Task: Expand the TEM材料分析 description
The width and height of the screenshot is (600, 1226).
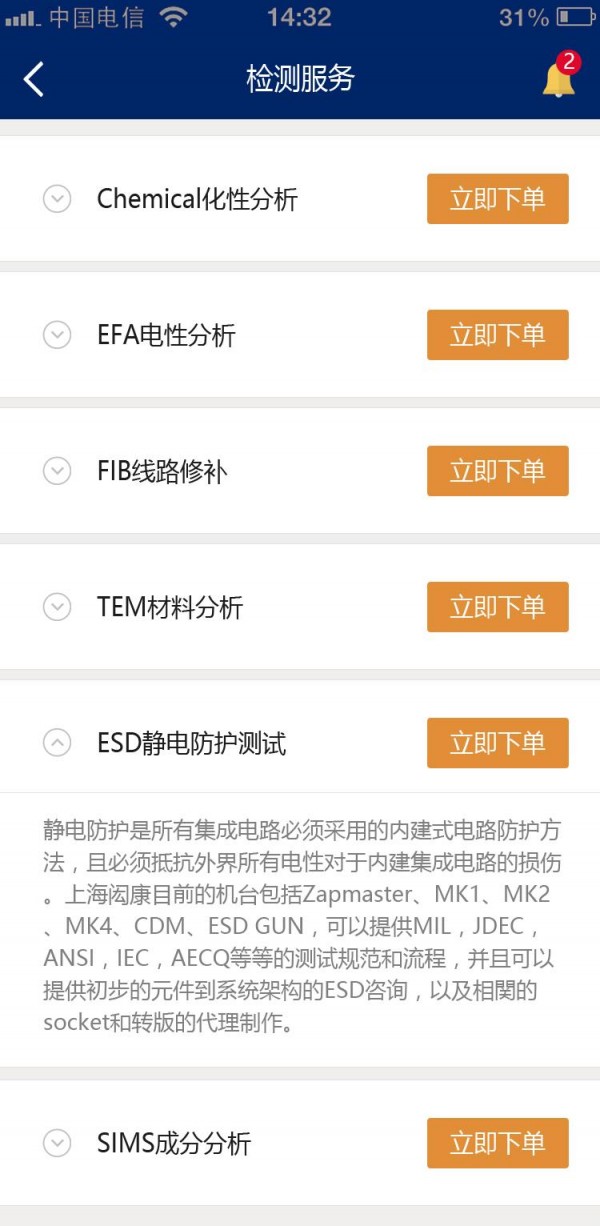Action: [57, 607]
